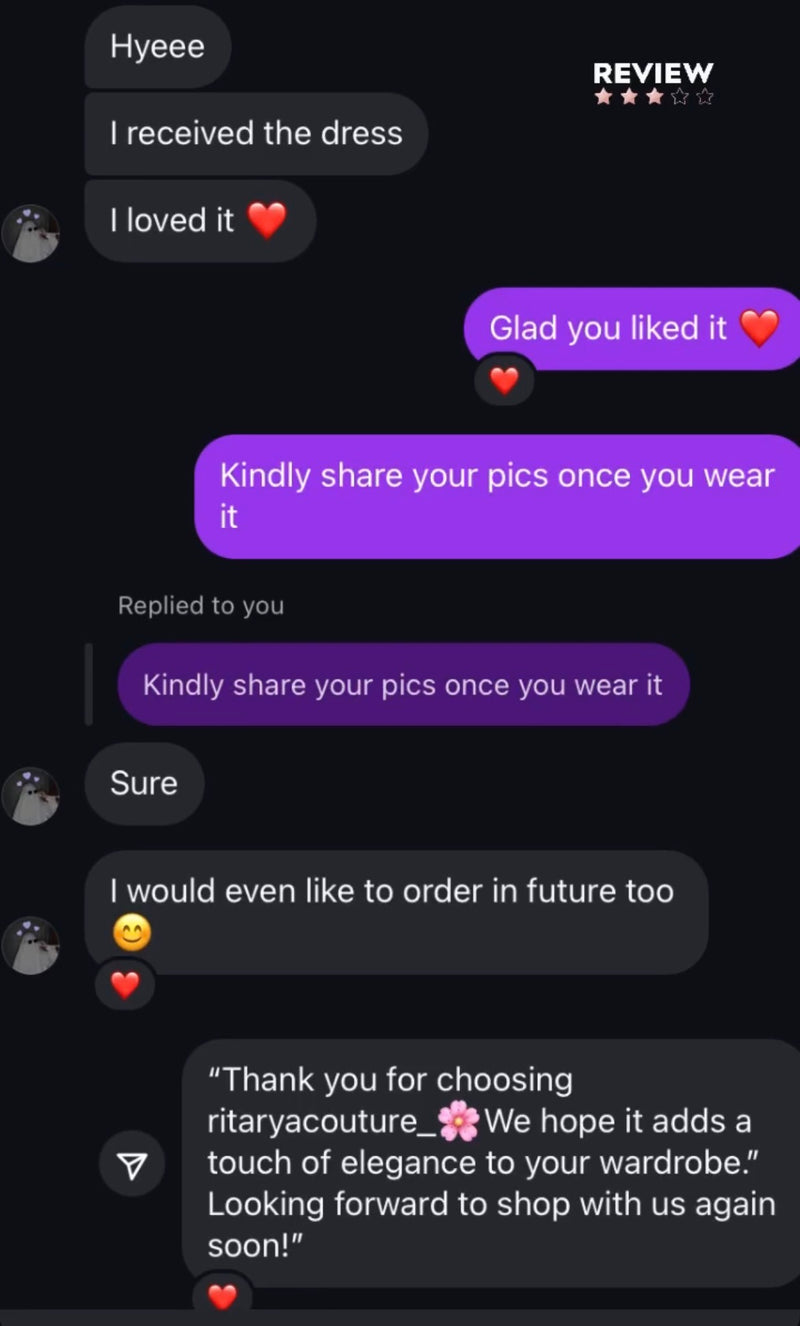Click the sender's profile avatar next to 'Sure'
Viewport: 800px width, 1326px height.
coord(31,796)
